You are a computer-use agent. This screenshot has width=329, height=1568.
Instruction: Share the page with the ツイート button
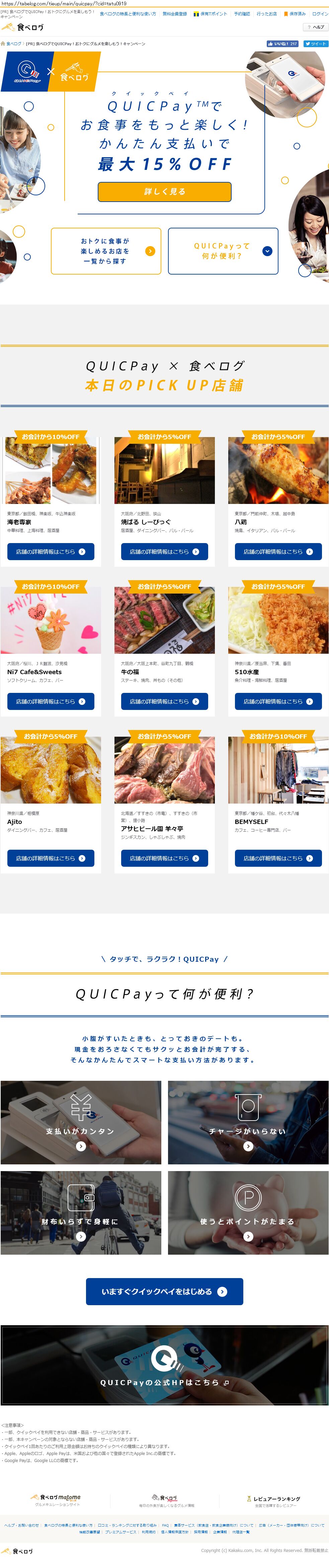tap(316, 44)
